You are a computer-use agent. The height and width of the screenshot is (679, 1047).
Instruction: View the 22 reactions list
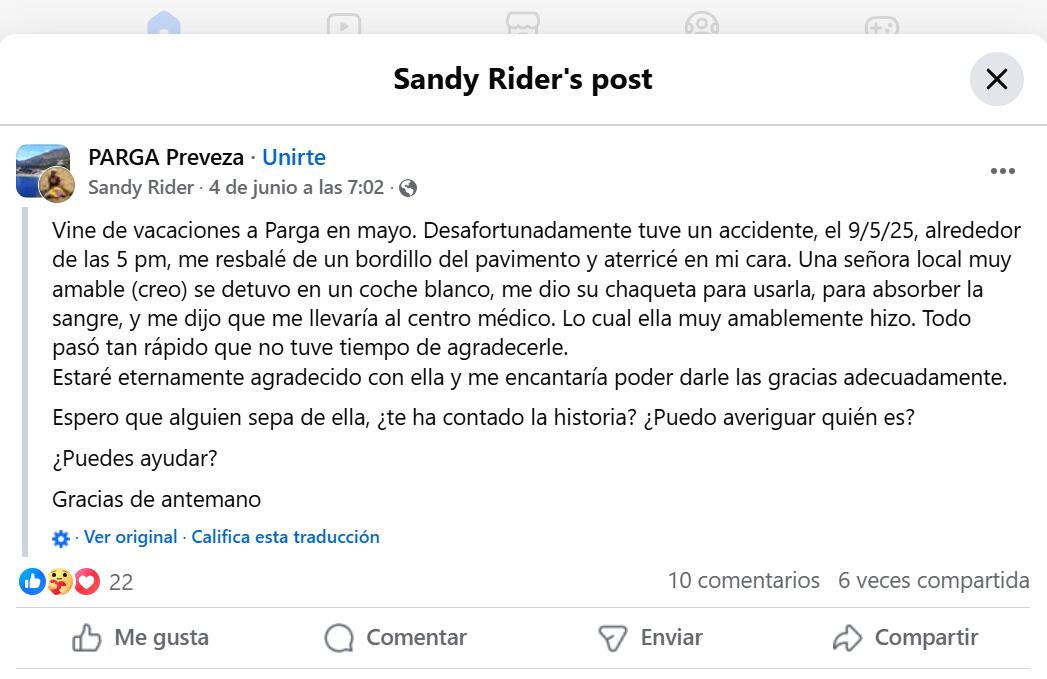[121, 581]
